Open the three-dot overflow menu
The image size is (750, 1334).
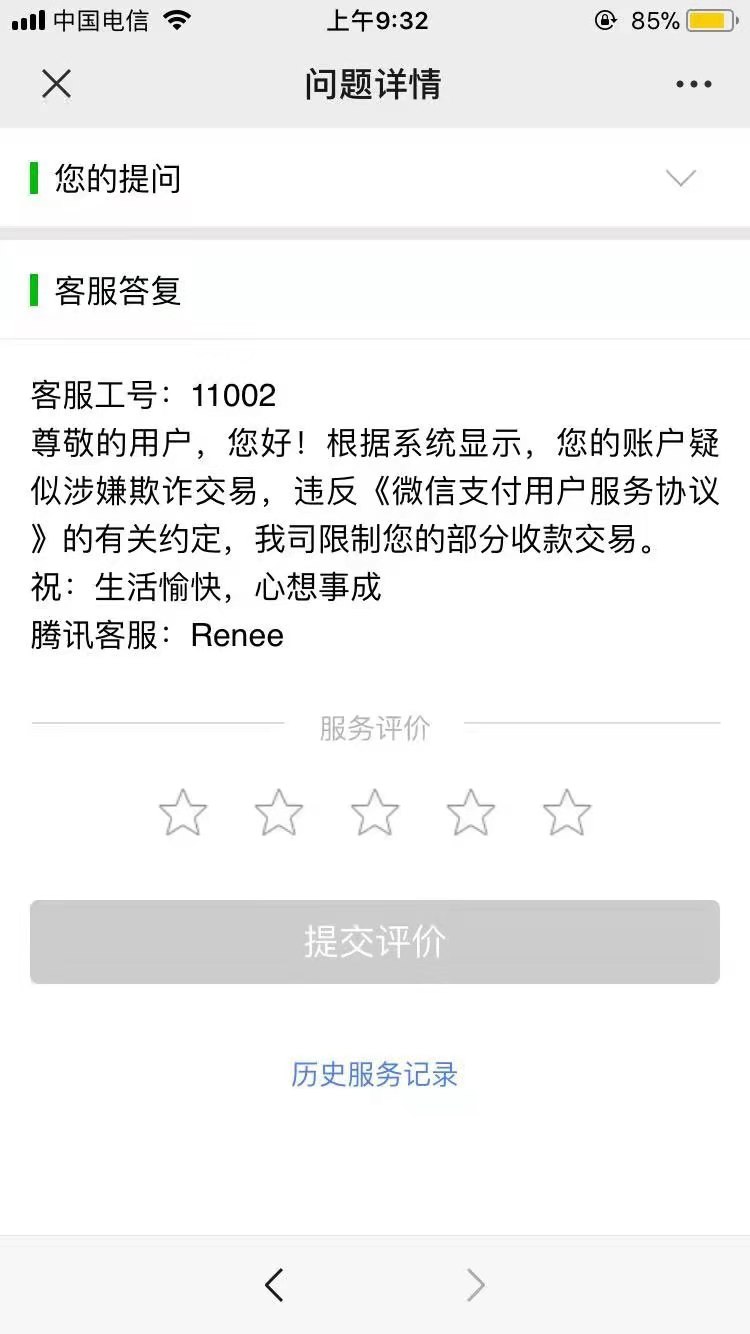pos(693,84)
